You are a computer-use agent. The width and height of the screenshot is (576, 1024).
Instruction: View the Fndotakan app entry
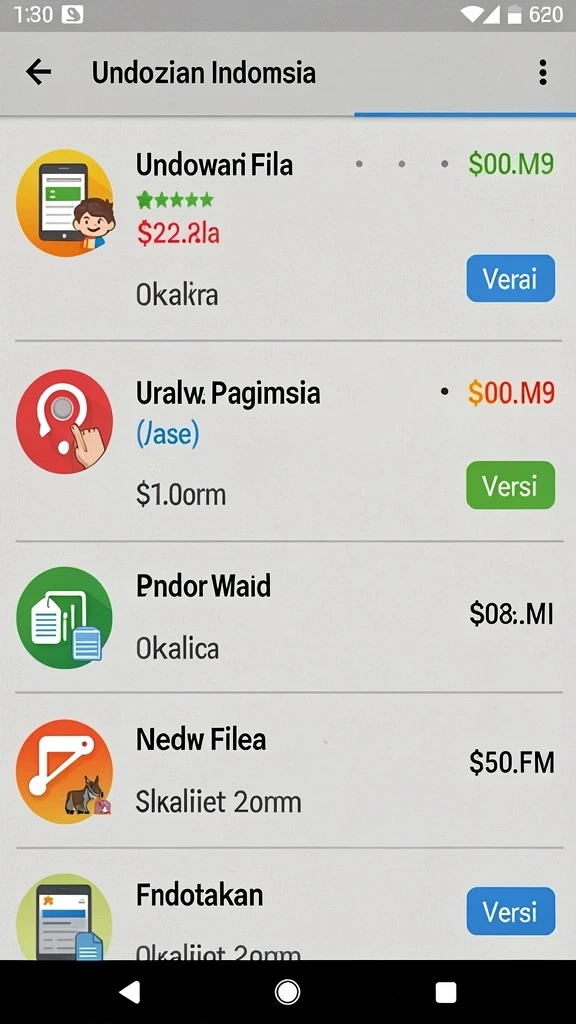(x=288, y=904)
